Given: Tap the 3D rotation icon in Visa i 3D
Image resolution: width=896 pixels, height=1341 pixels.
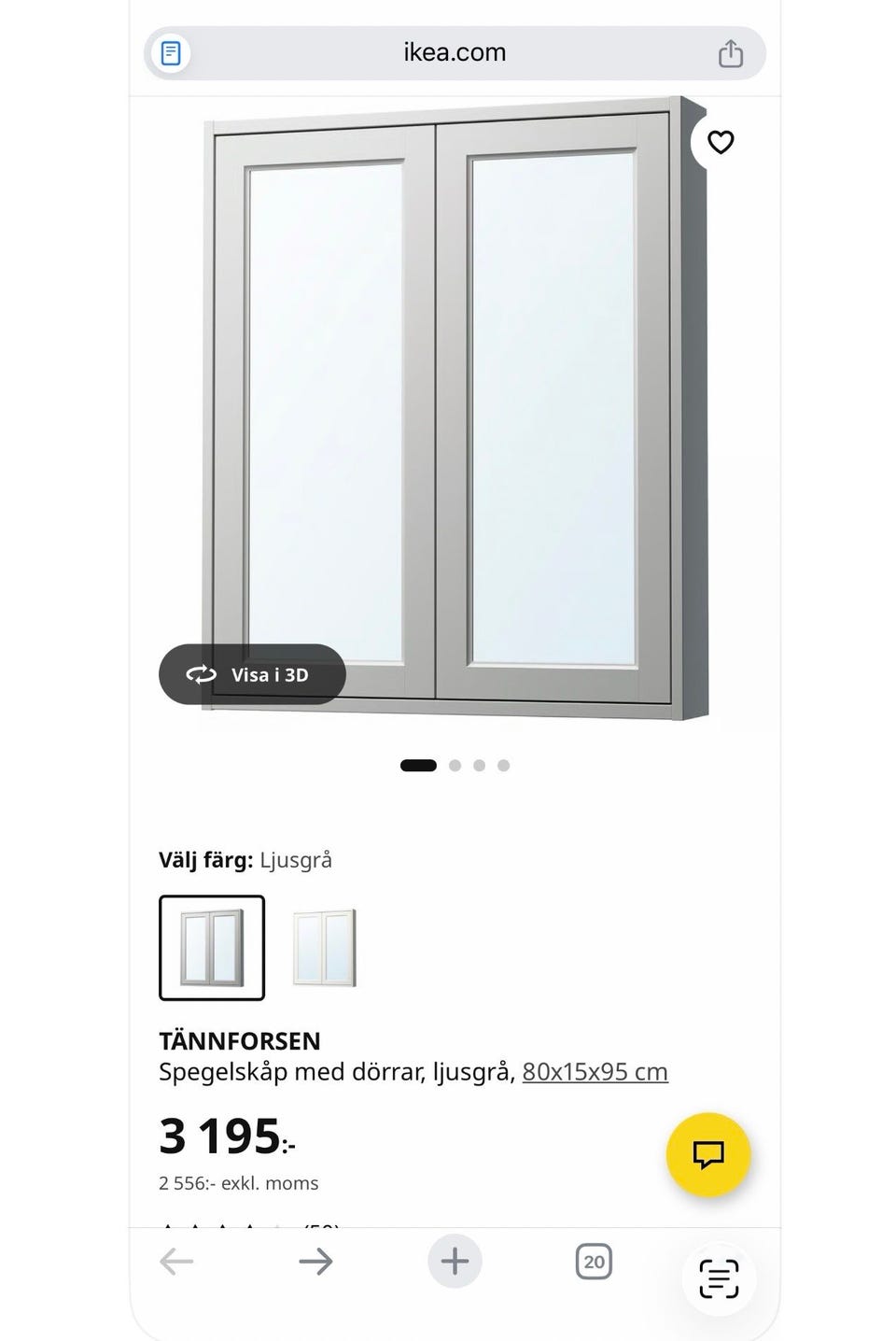Looking at the screenshot, I should tap(201, 674).
